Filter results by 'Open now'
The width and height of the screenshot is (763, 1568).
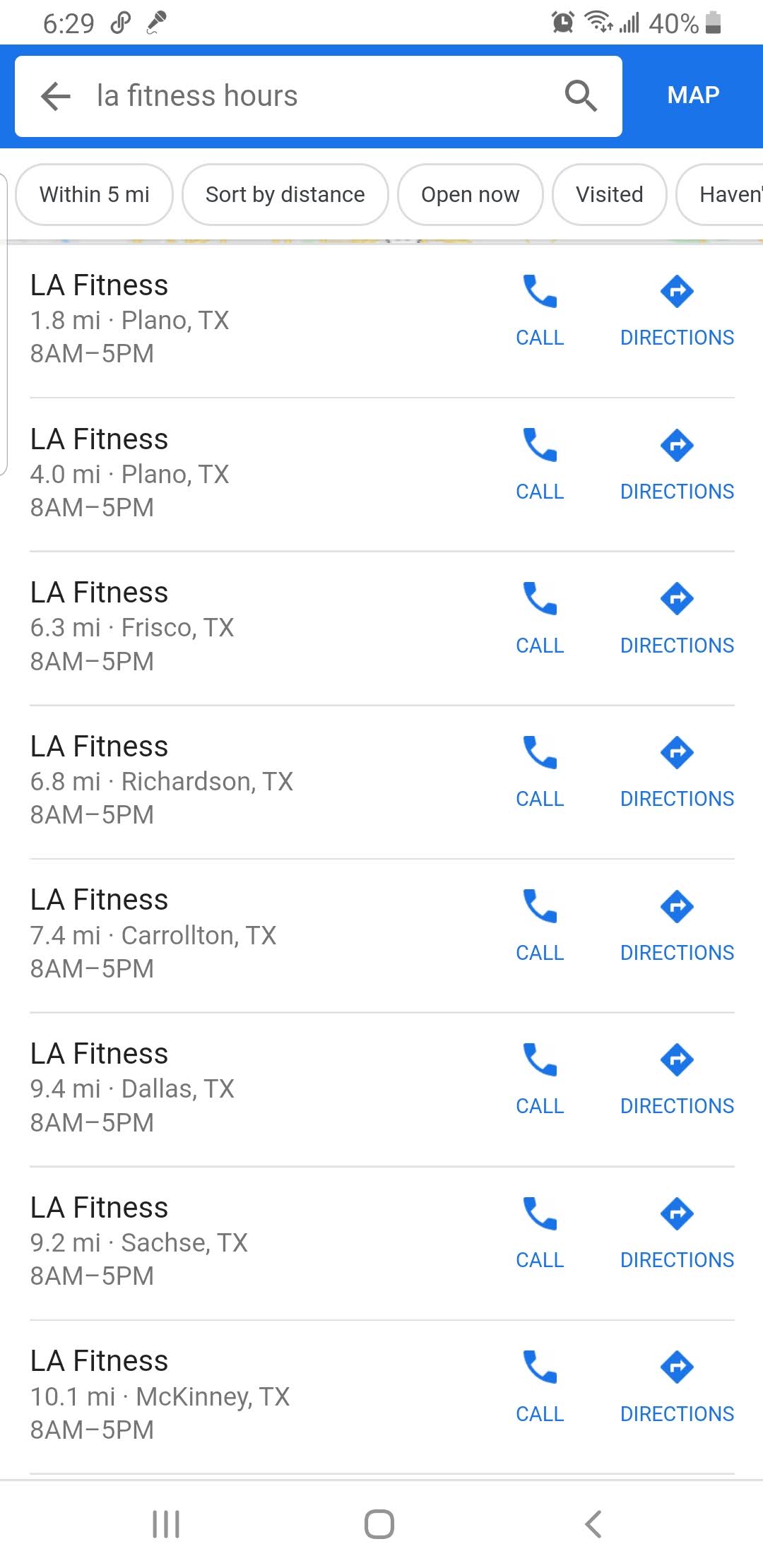pyautogui.click(x=470, y=194)
